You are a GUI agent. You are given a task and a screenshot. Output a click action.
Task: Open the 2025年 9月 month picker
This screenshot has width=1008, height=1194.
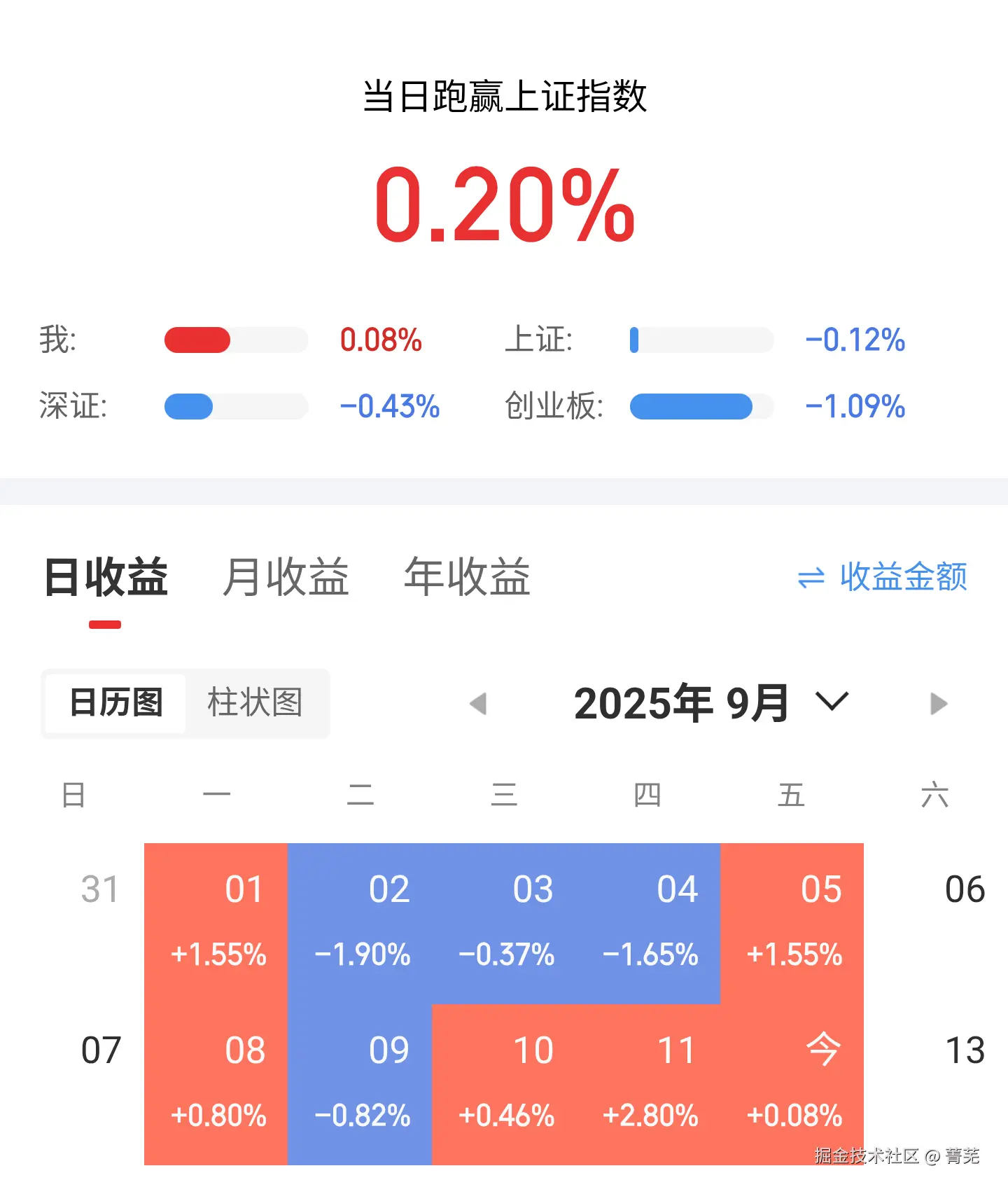point(710,703)
